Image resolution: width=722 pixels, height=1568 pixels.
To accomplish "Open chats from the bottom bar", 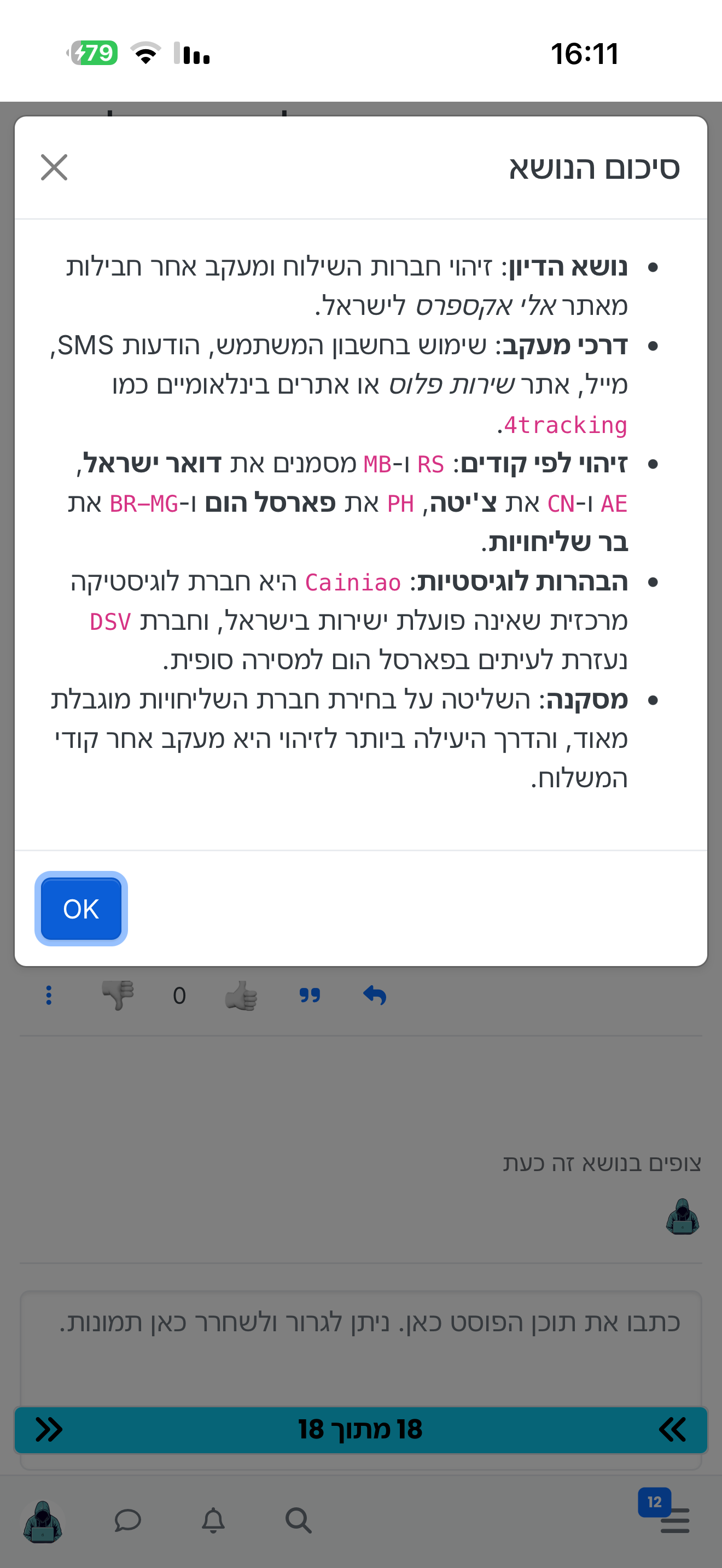I will (128, 1521).
